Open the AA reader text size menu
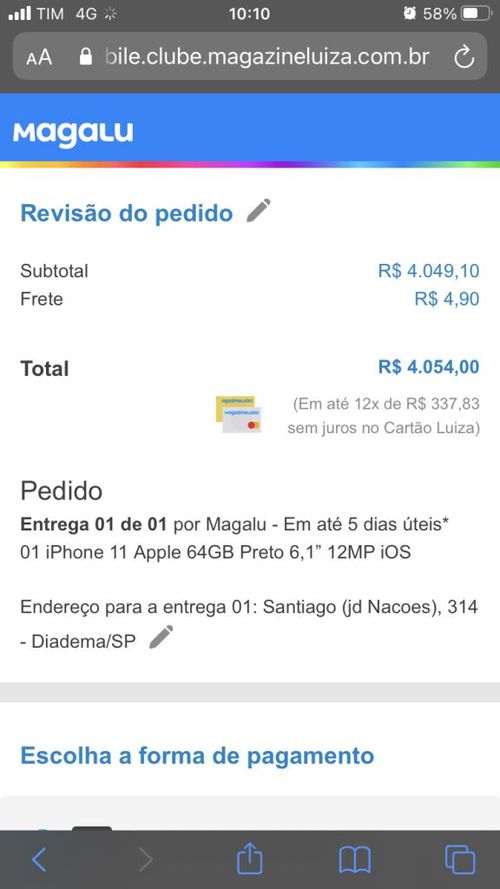 click(39, 57)
